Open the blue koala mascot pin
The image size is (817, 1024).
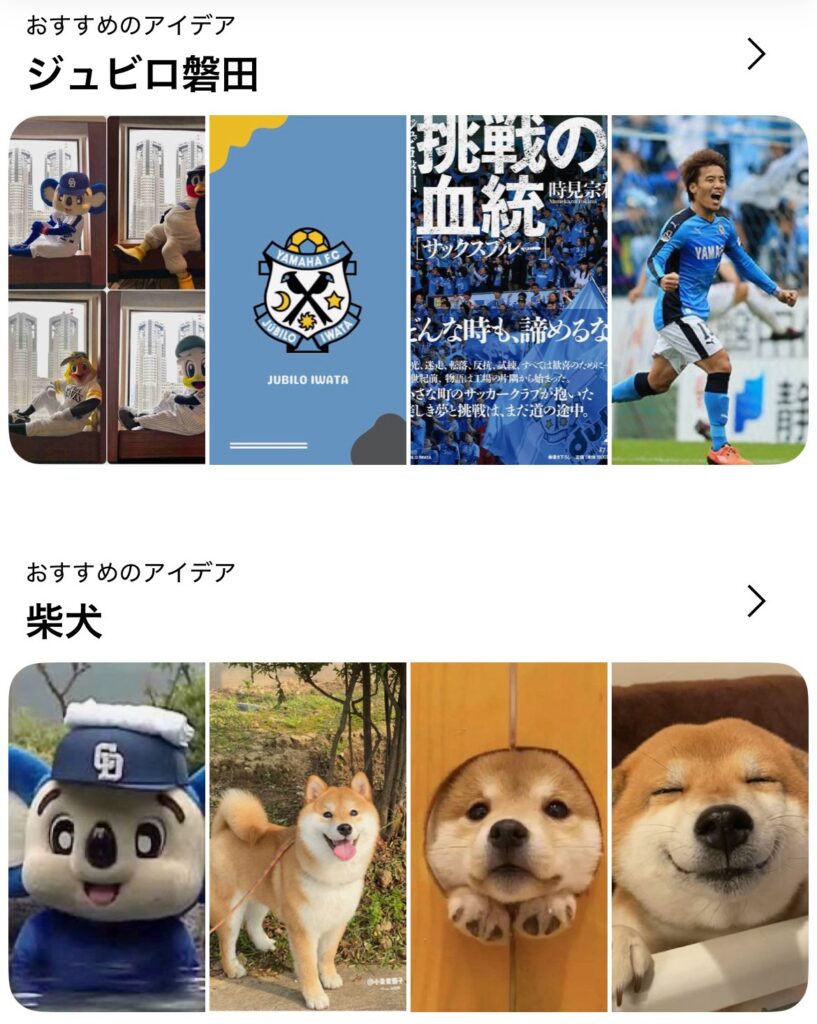pos(107,837)
